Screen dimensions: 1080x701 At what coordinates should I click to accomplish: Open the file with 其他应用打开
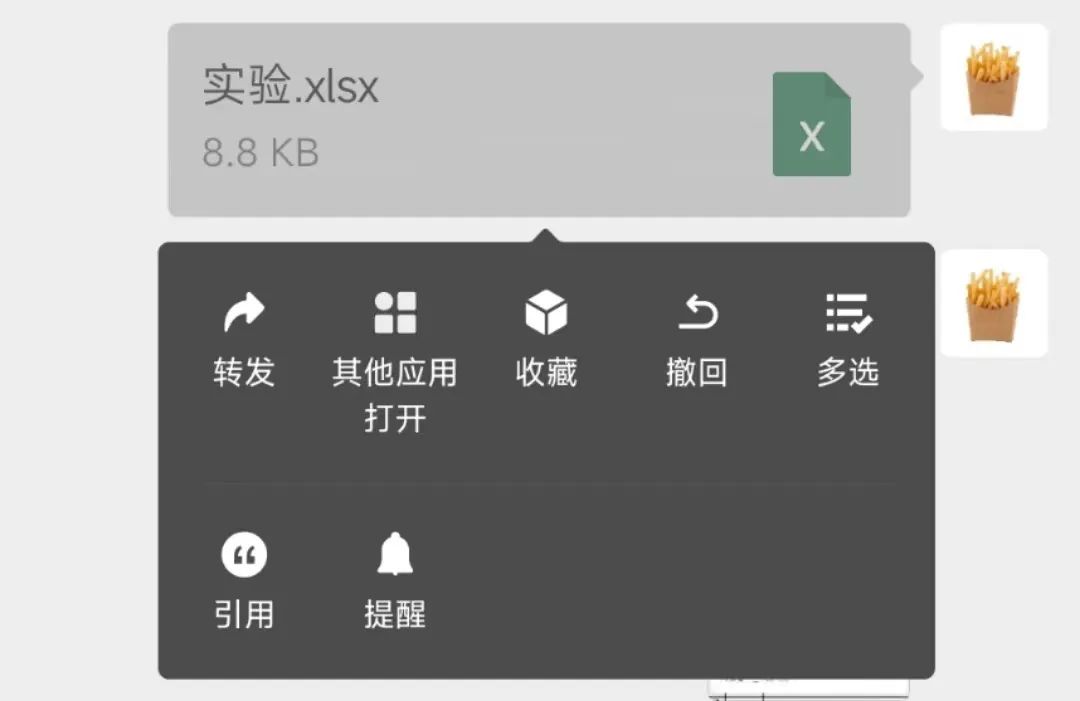pos(395,358)
